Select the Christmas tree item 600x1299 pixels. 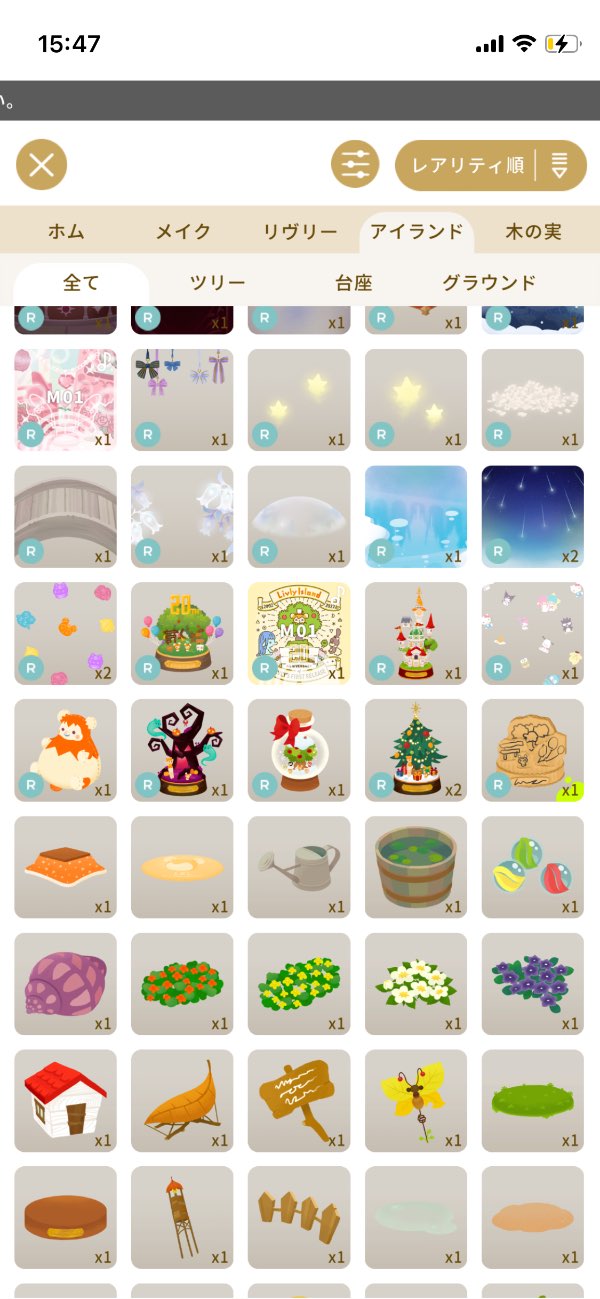pyautogui.click(x=416, y=750)
